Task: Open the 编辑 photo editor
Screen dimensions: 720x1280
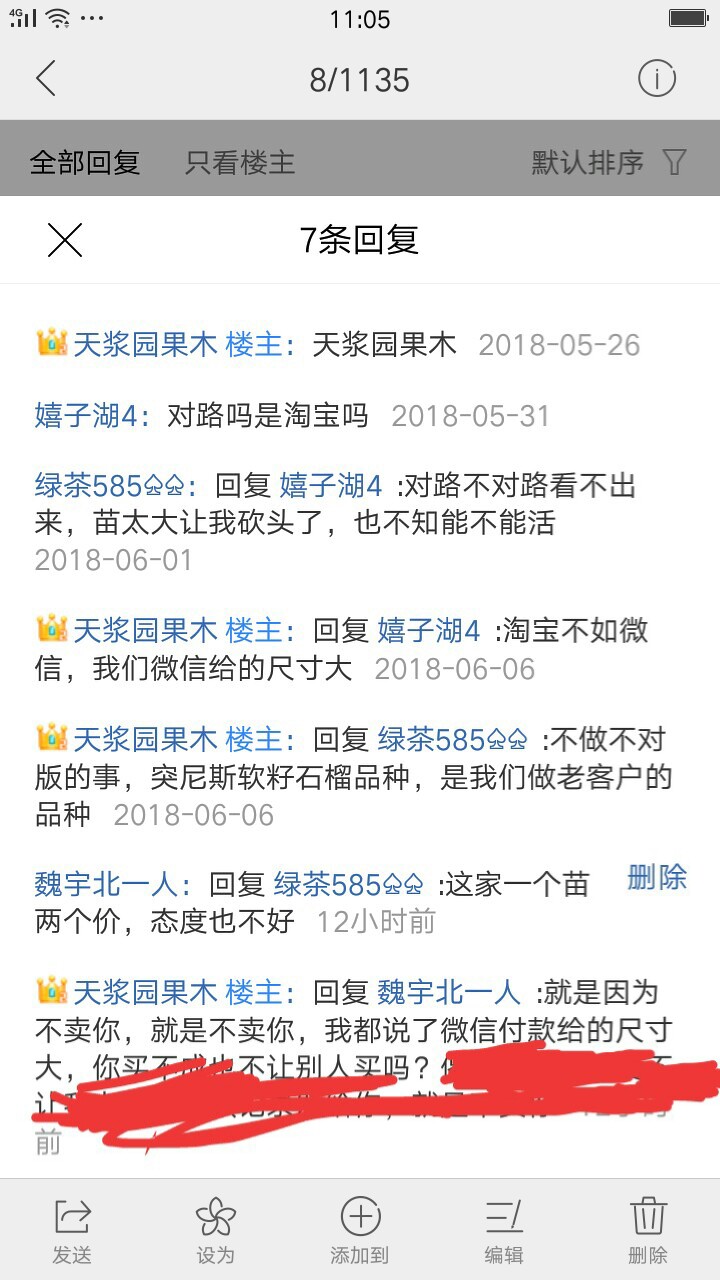Action: [x=504, y=1230]
